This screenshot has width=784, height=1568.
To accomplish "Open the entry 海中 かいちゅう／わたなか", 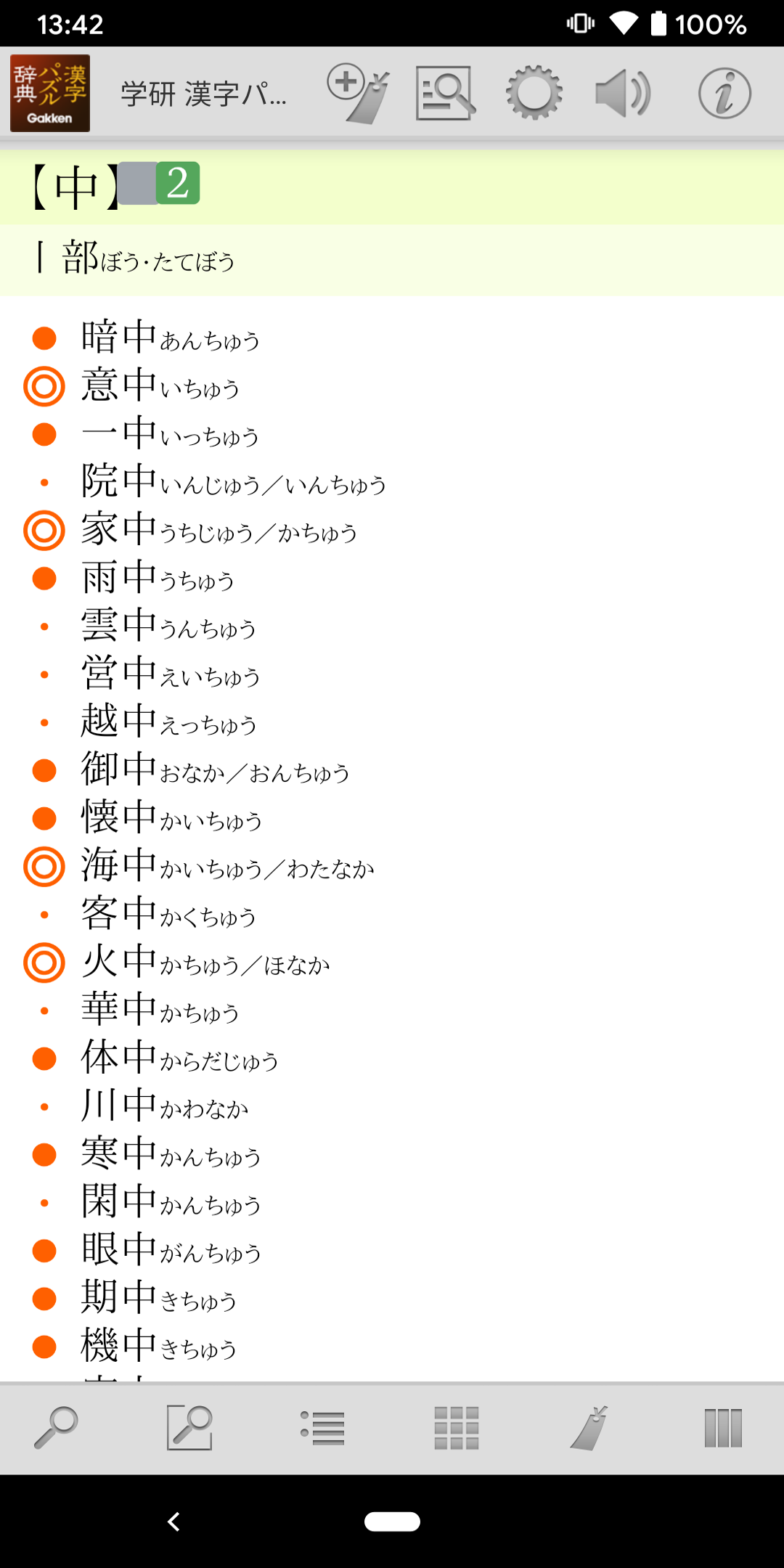I will (x=228, y=865).
